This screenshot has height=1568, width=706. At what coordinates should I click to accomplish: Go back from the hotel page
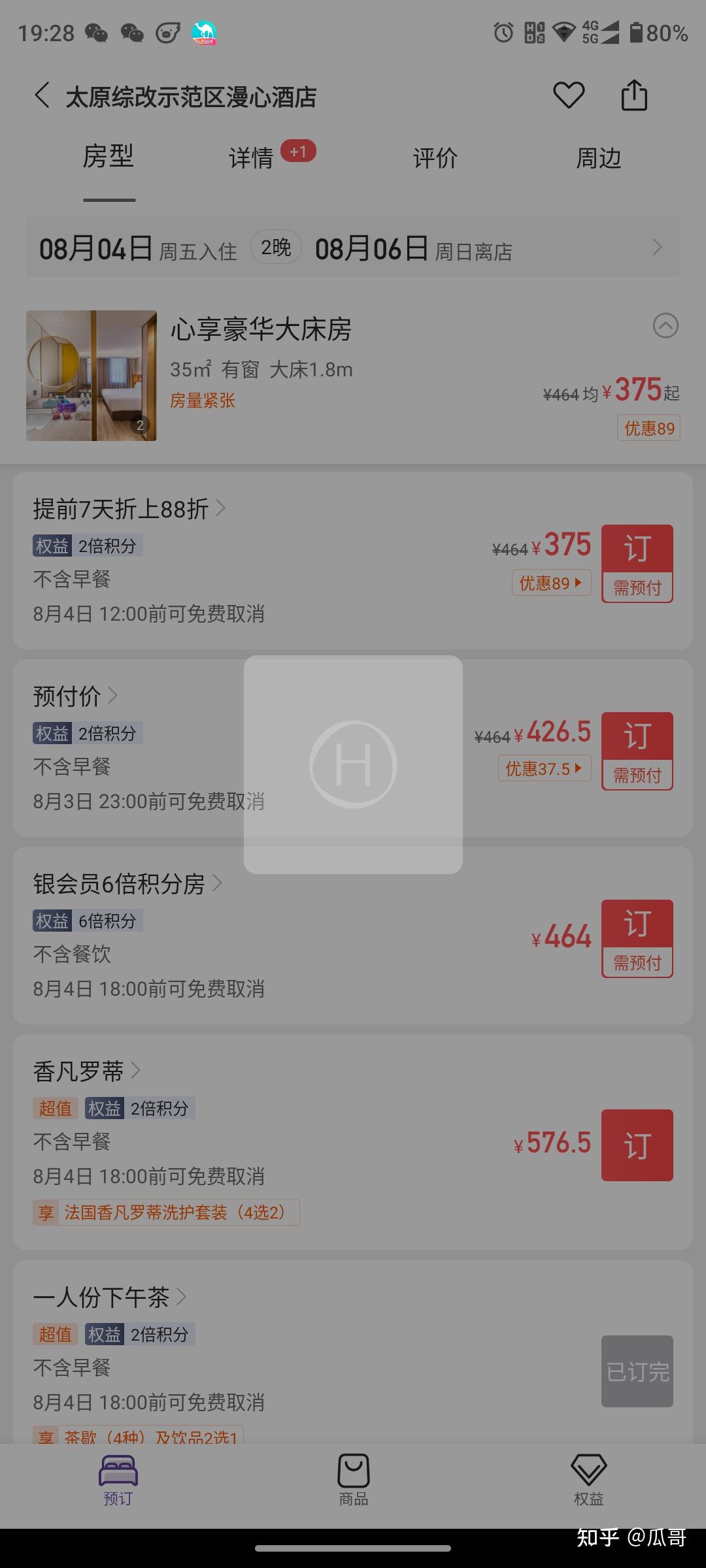(42, 96)
